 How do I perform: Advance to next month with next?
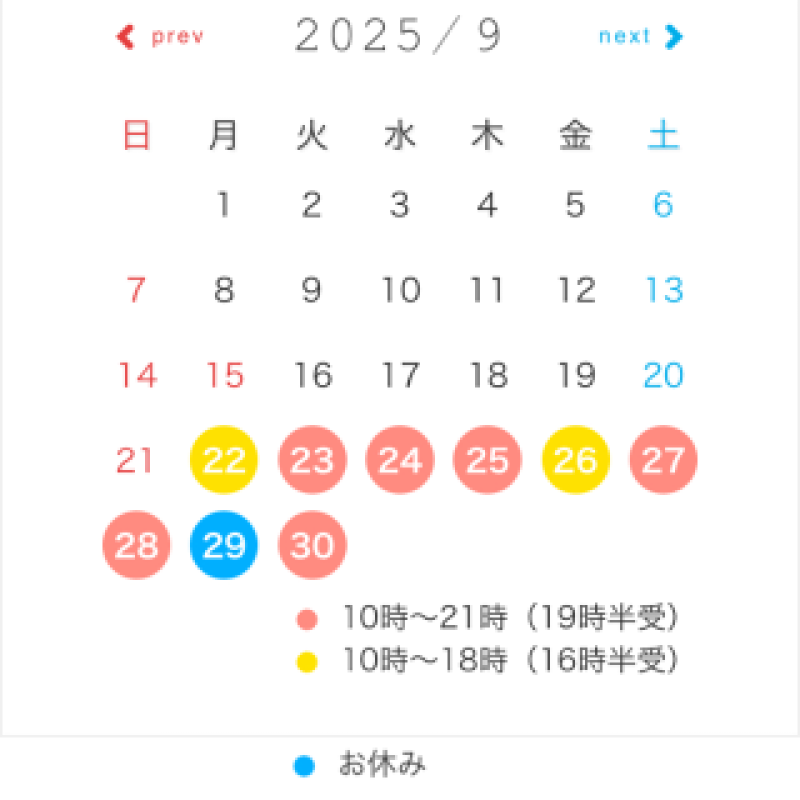[x=640, y=37]
